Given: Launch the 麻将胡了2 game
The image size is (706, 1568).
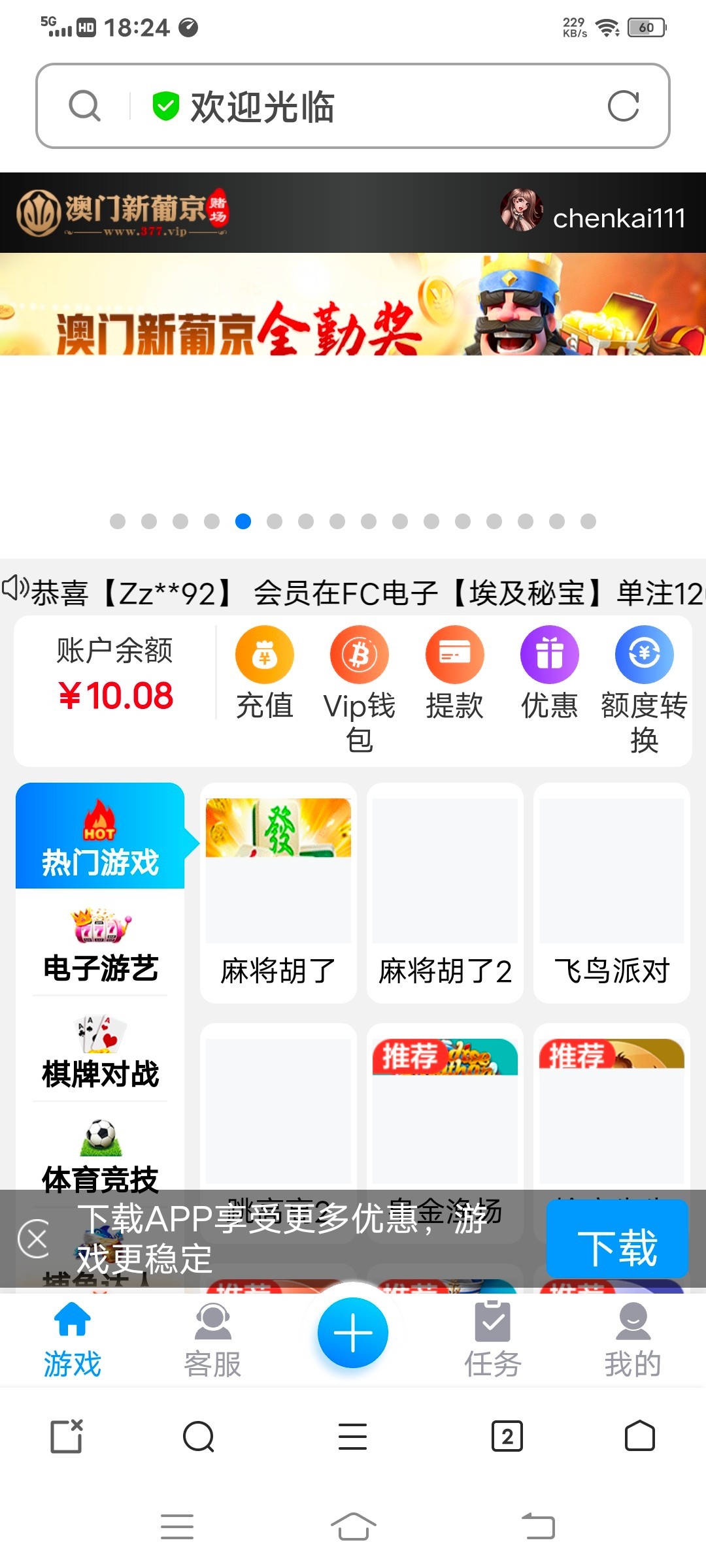Looking at the screenshot, I should 445,892.
